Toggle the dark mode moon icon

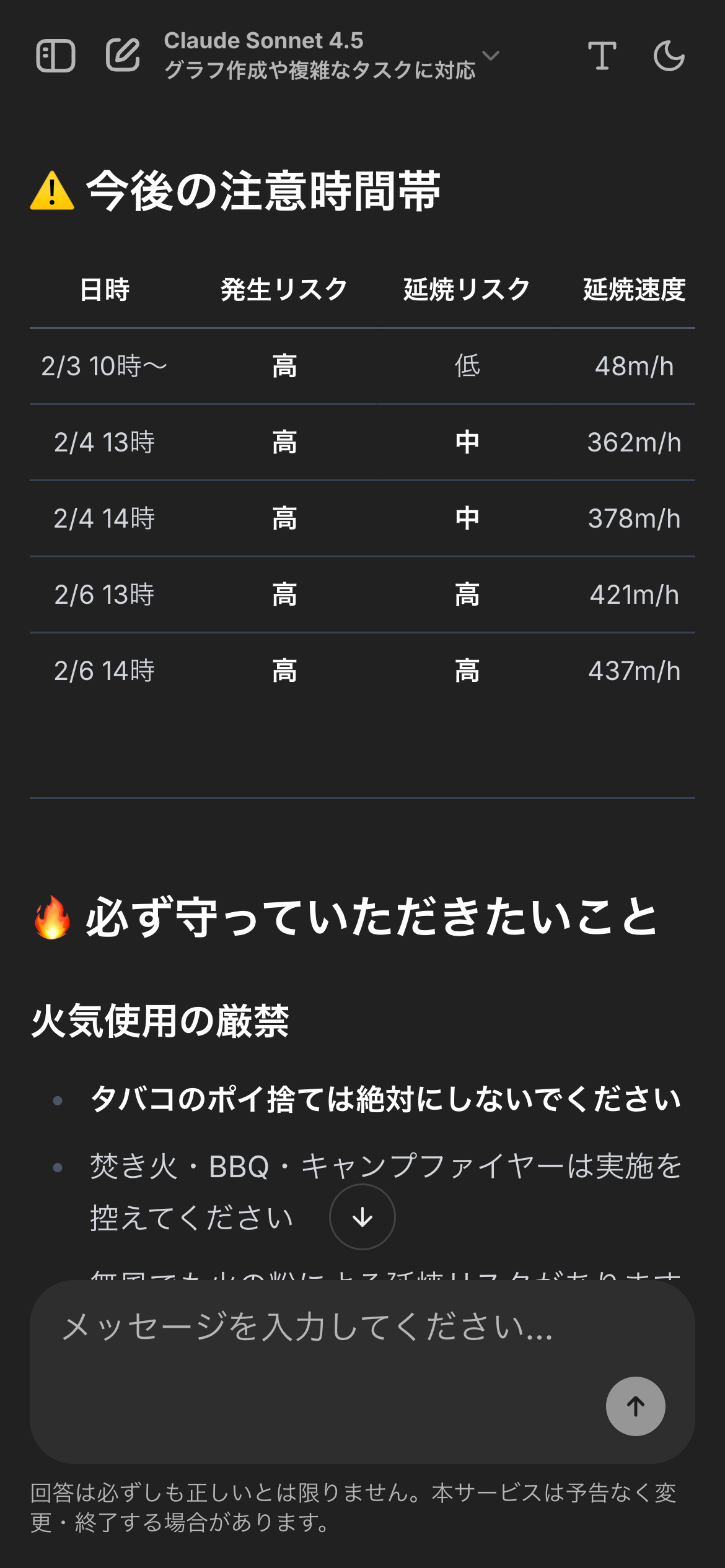point(669,56)
